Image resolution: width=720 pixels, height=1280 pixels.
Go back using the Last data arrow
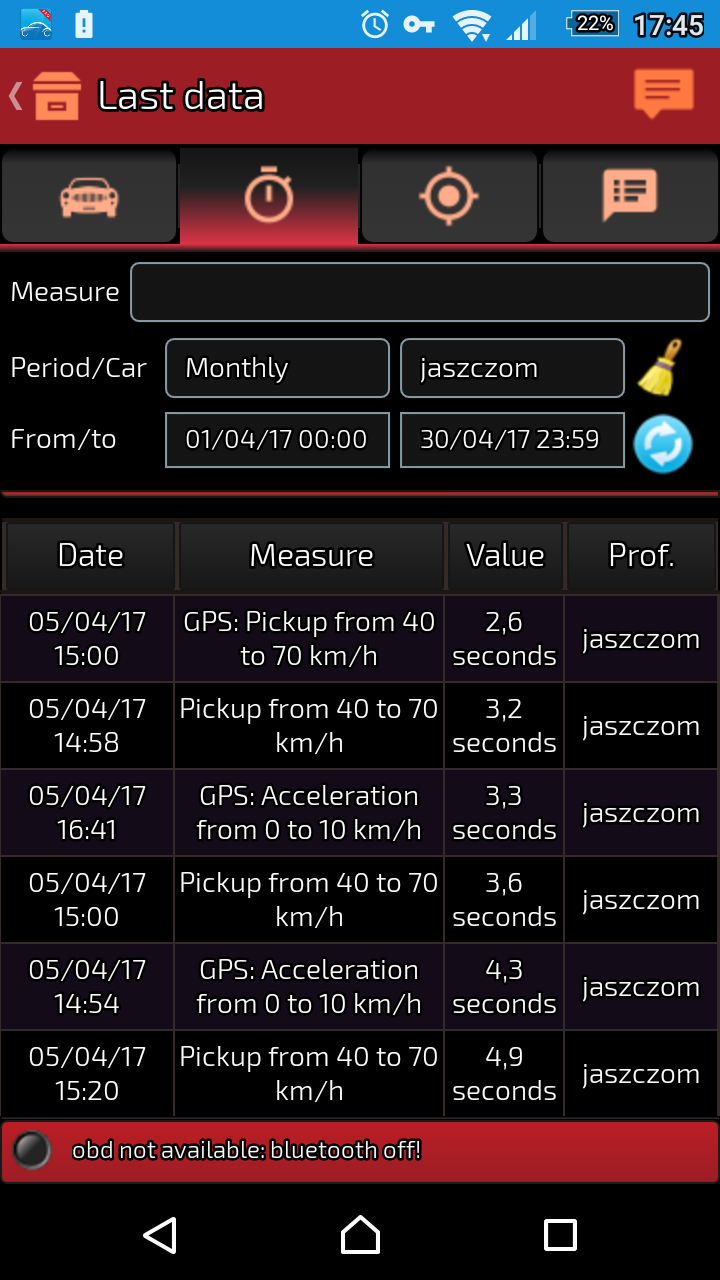click(x=17, y=96)
